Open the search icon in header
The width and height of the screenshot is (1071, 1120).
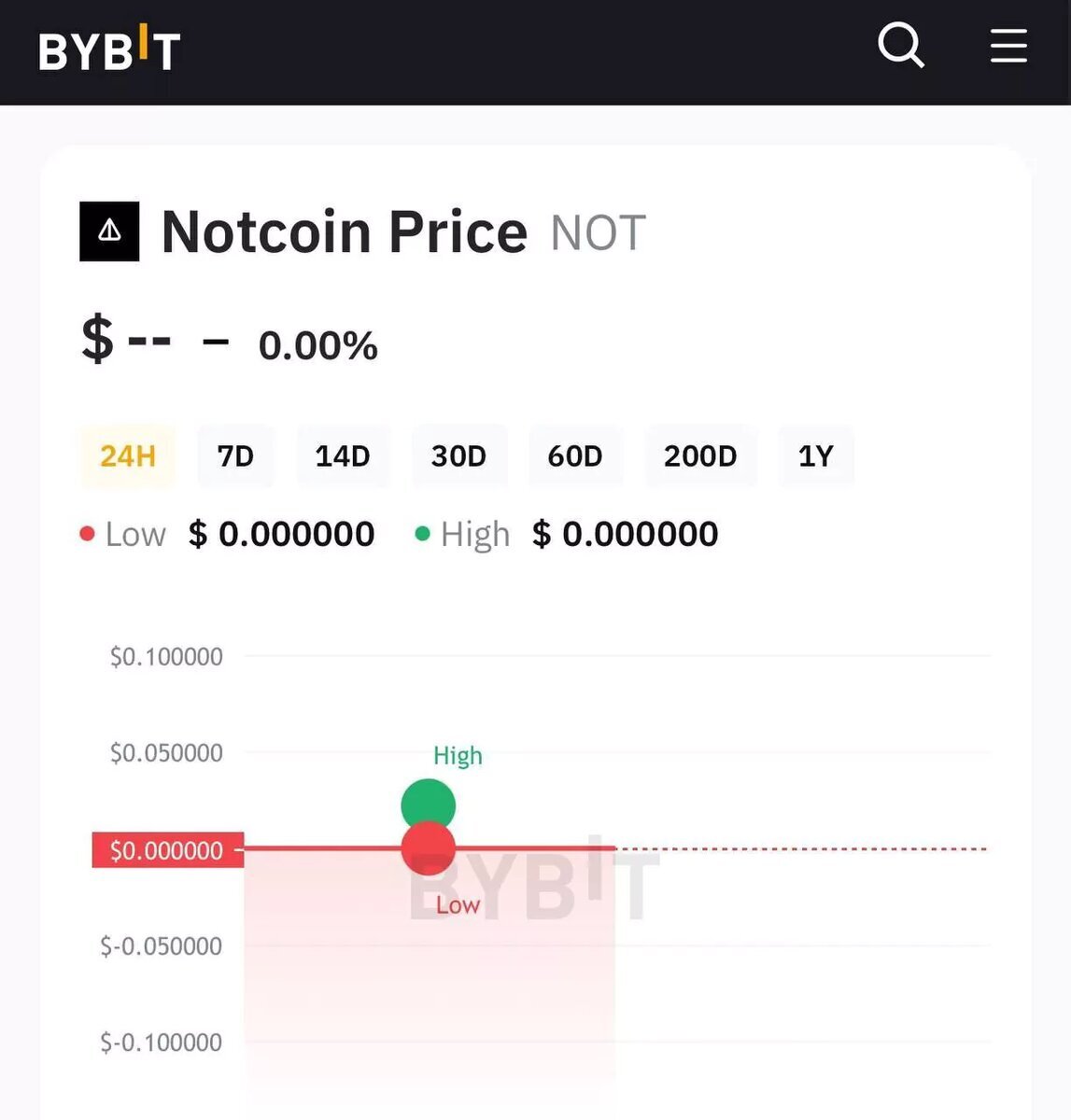(901, 45)
